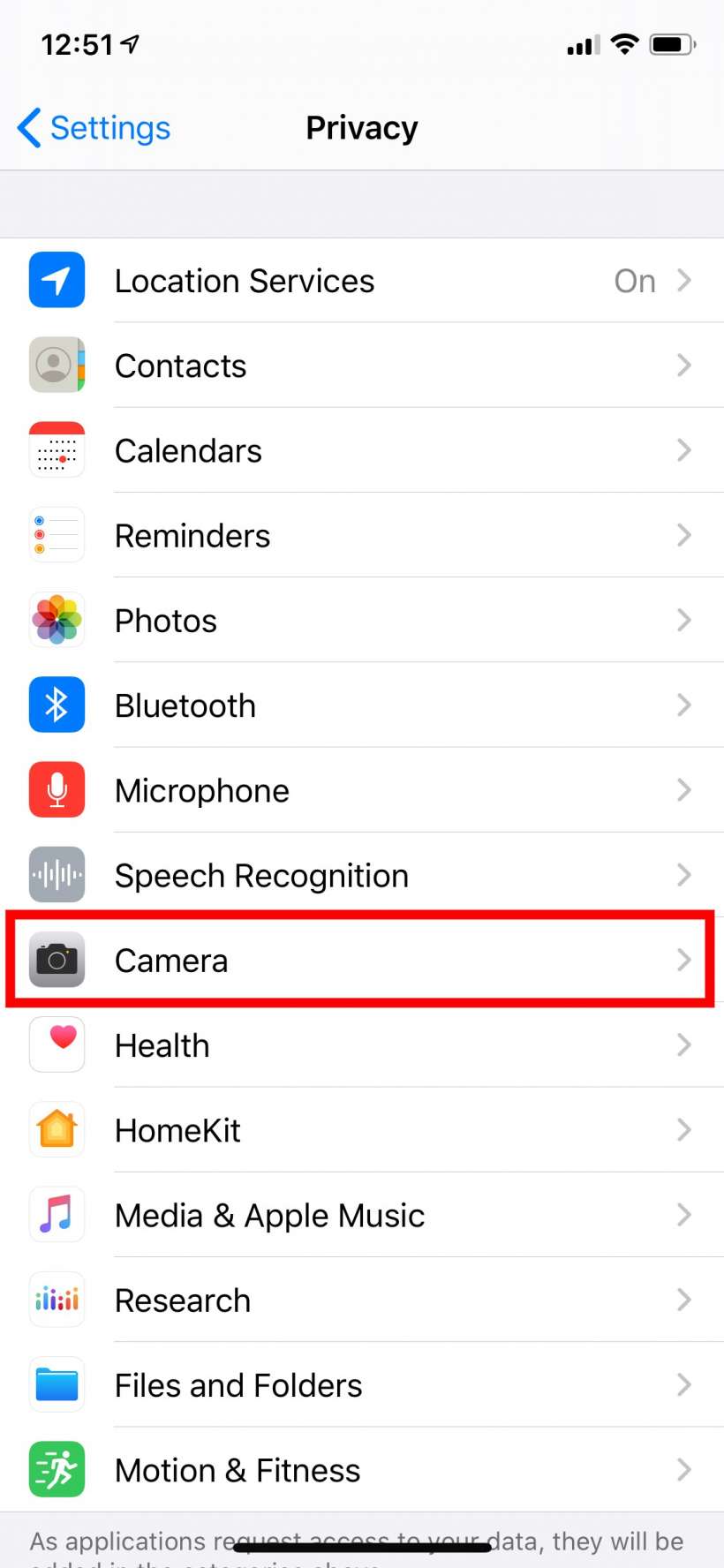Open Motion & Fitness settings
The height and width of the screenshot is (1568, 724).
[x=362, y=1470]
